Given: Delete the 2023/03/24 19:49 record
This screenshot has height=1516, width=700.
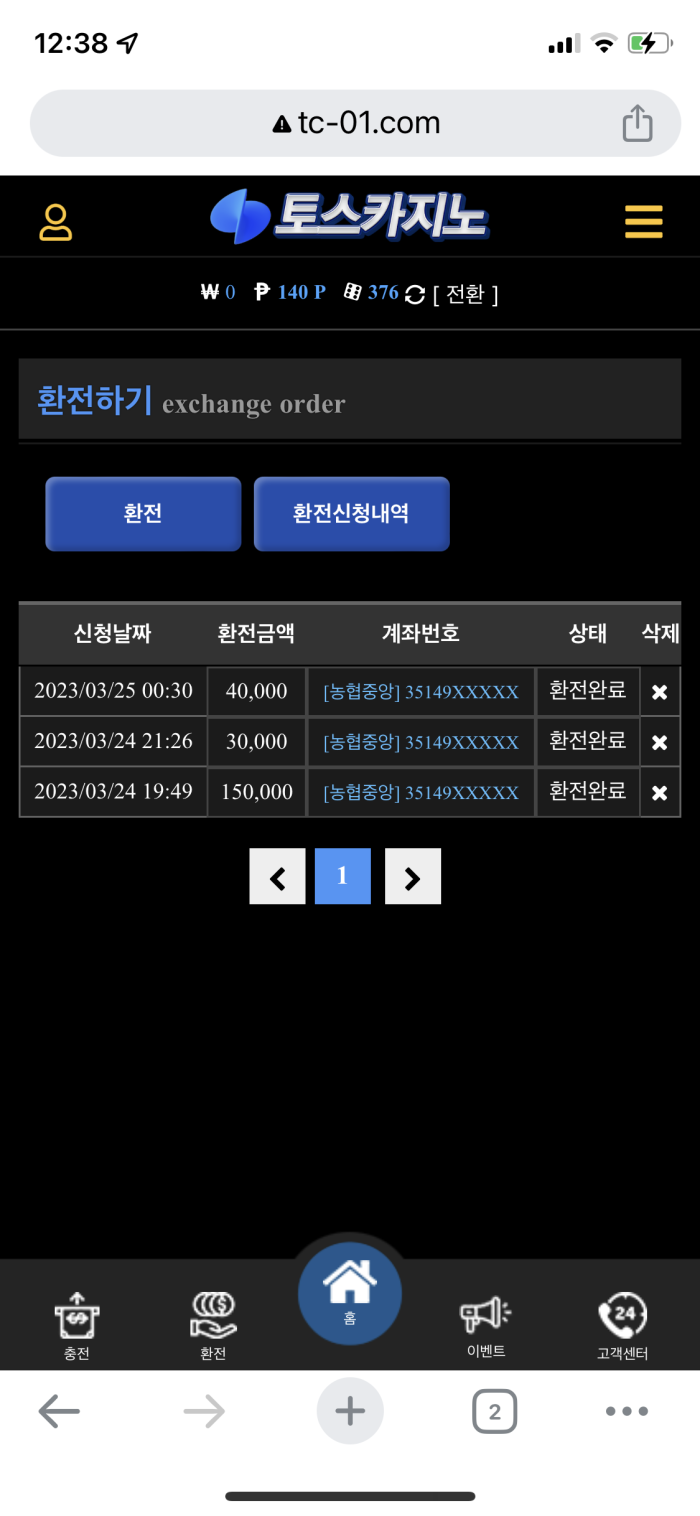Looking at the screenshot, I should click(x=659, y=793).
